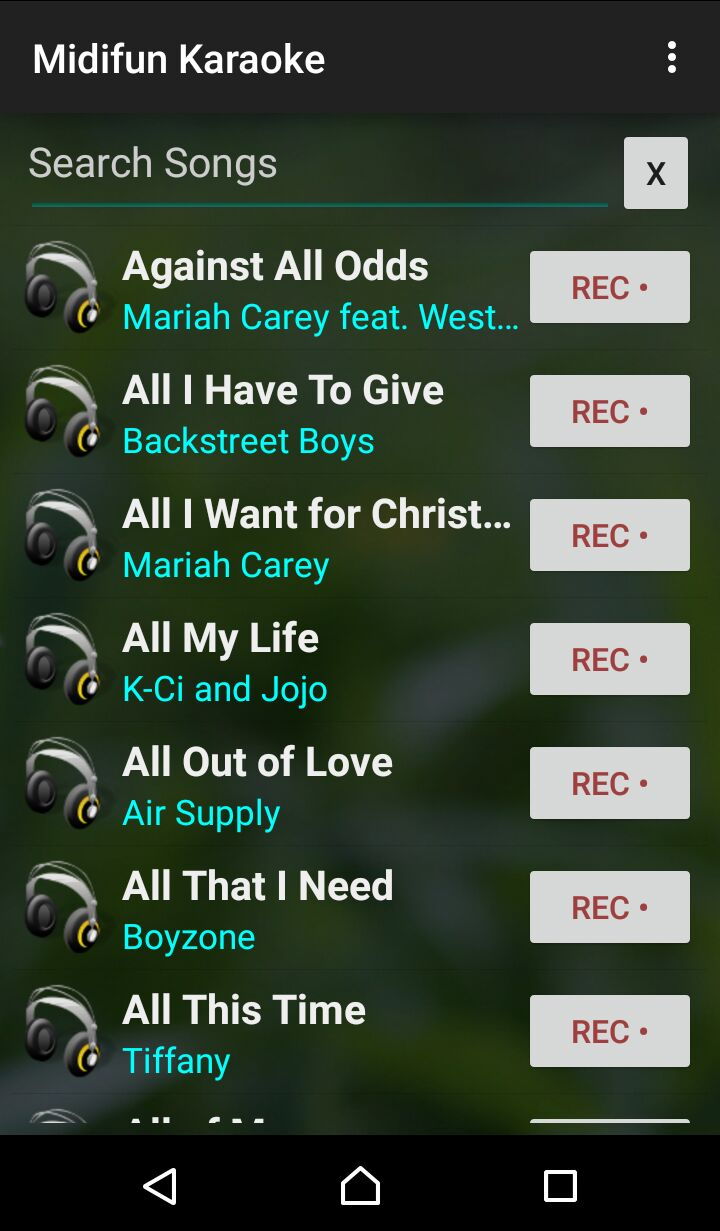Image resolution: width=720 pixels, height=1231 pixels.
Task: Start recording All This Time
Action: 609,1031
